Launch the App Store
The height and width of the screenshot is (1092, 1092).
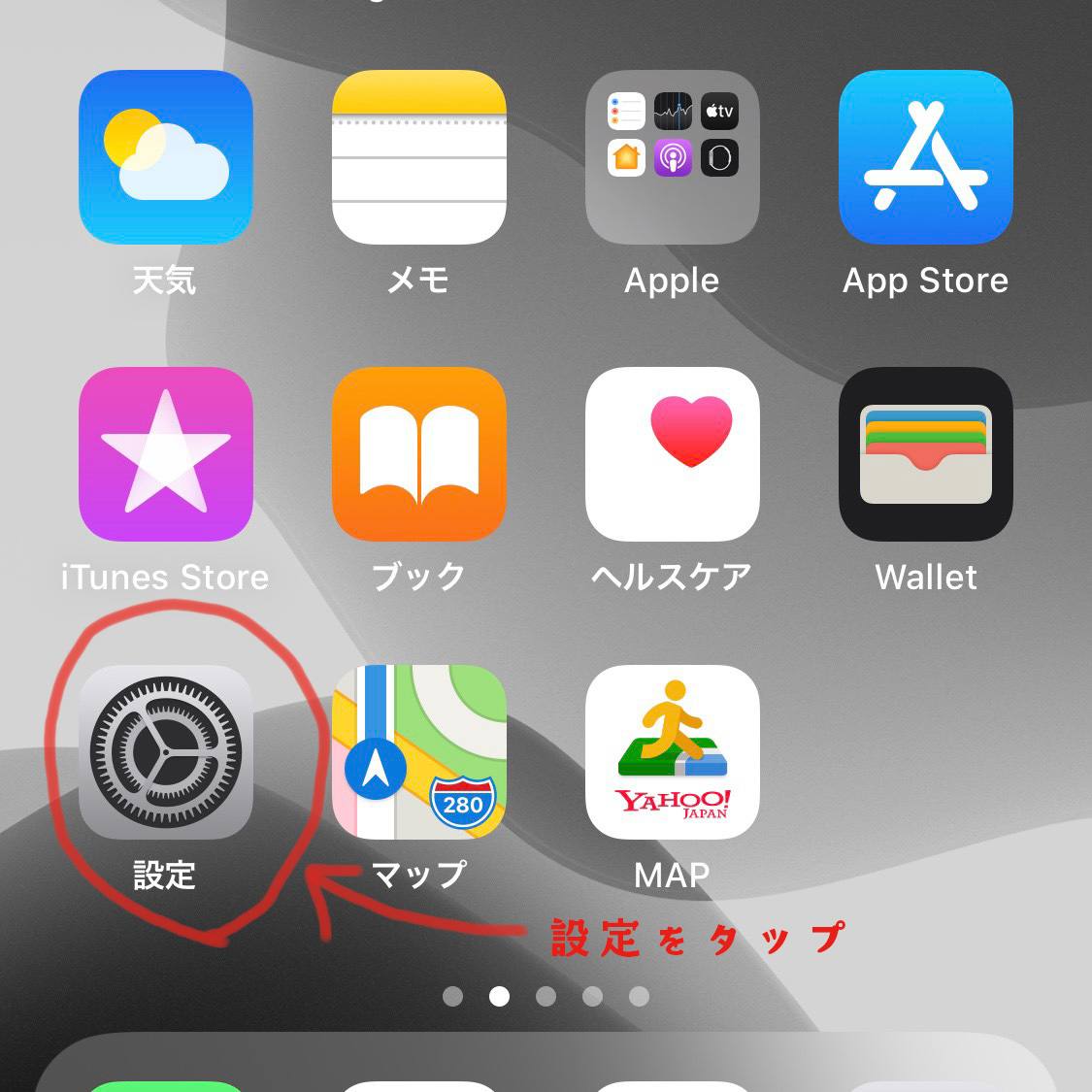[926, 157]
